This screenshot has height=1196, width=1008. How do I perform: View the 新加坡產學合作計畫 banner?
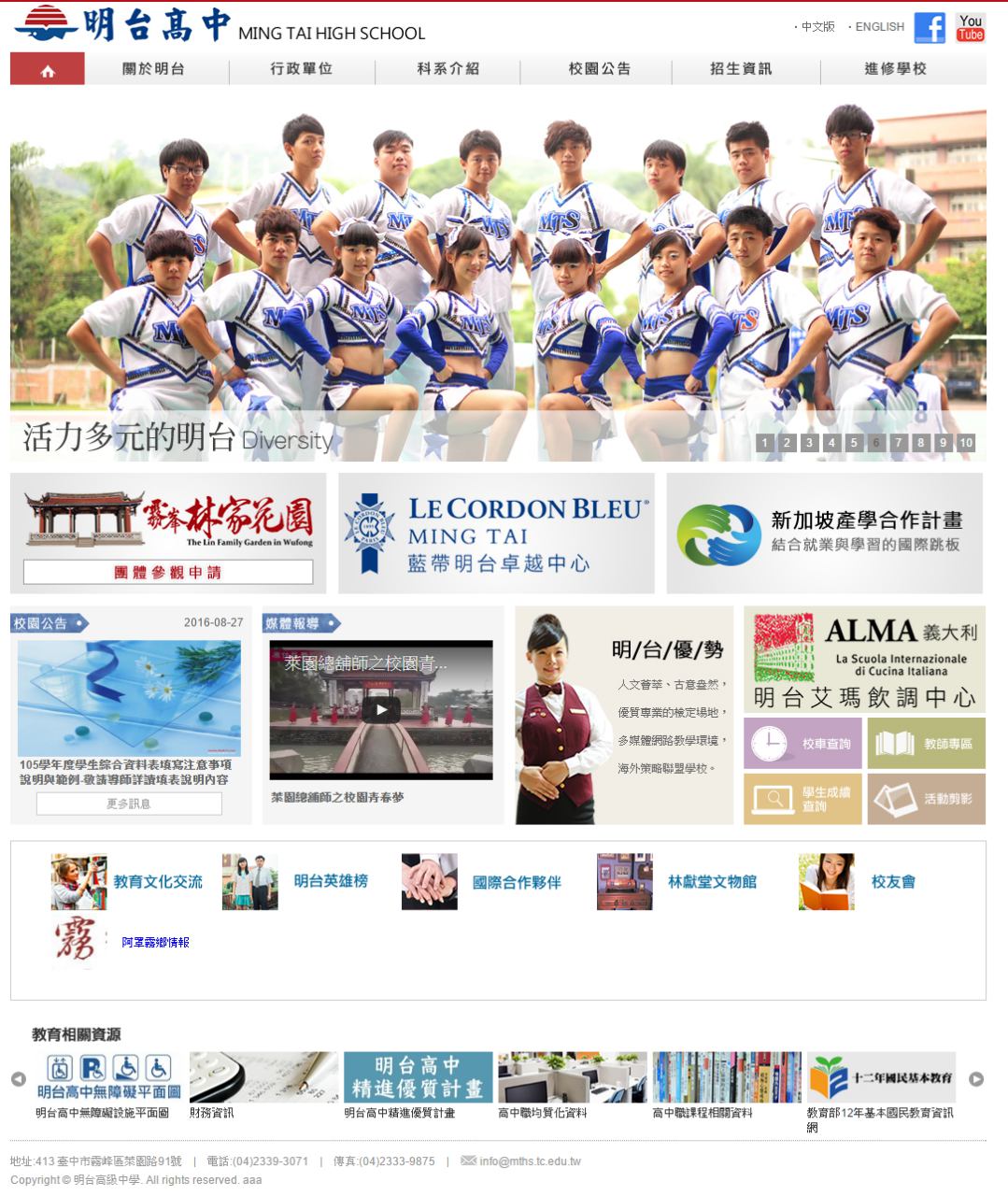click(x=824, y=533)
